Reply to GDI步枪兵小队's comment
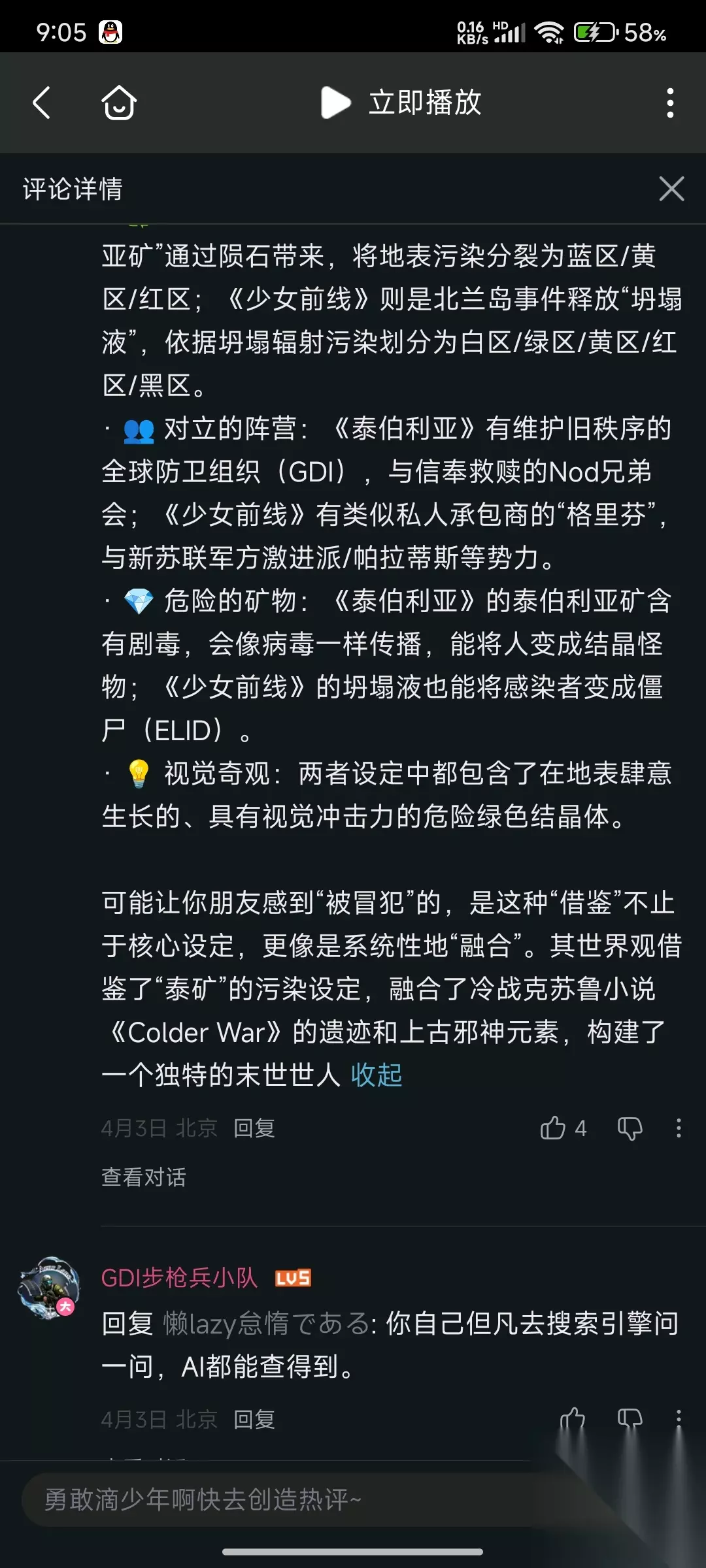Image resolution: width=706 pixels, height=1568 pixels. 254,1419
